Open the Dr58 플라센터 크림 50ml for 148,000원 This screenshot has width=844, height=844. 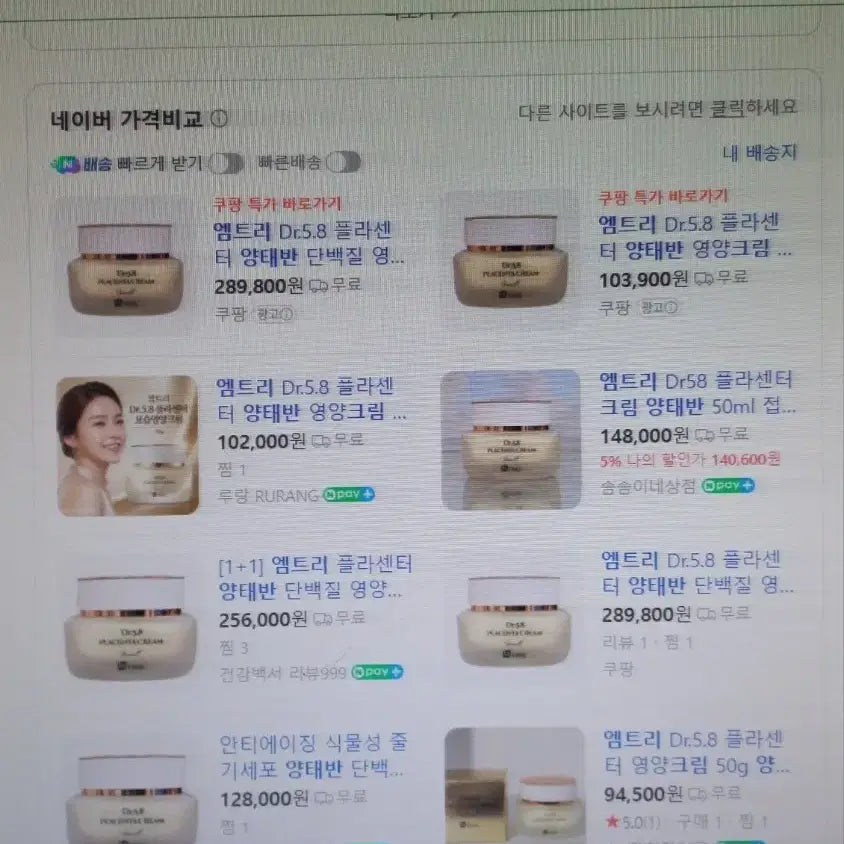coord(697,393)
